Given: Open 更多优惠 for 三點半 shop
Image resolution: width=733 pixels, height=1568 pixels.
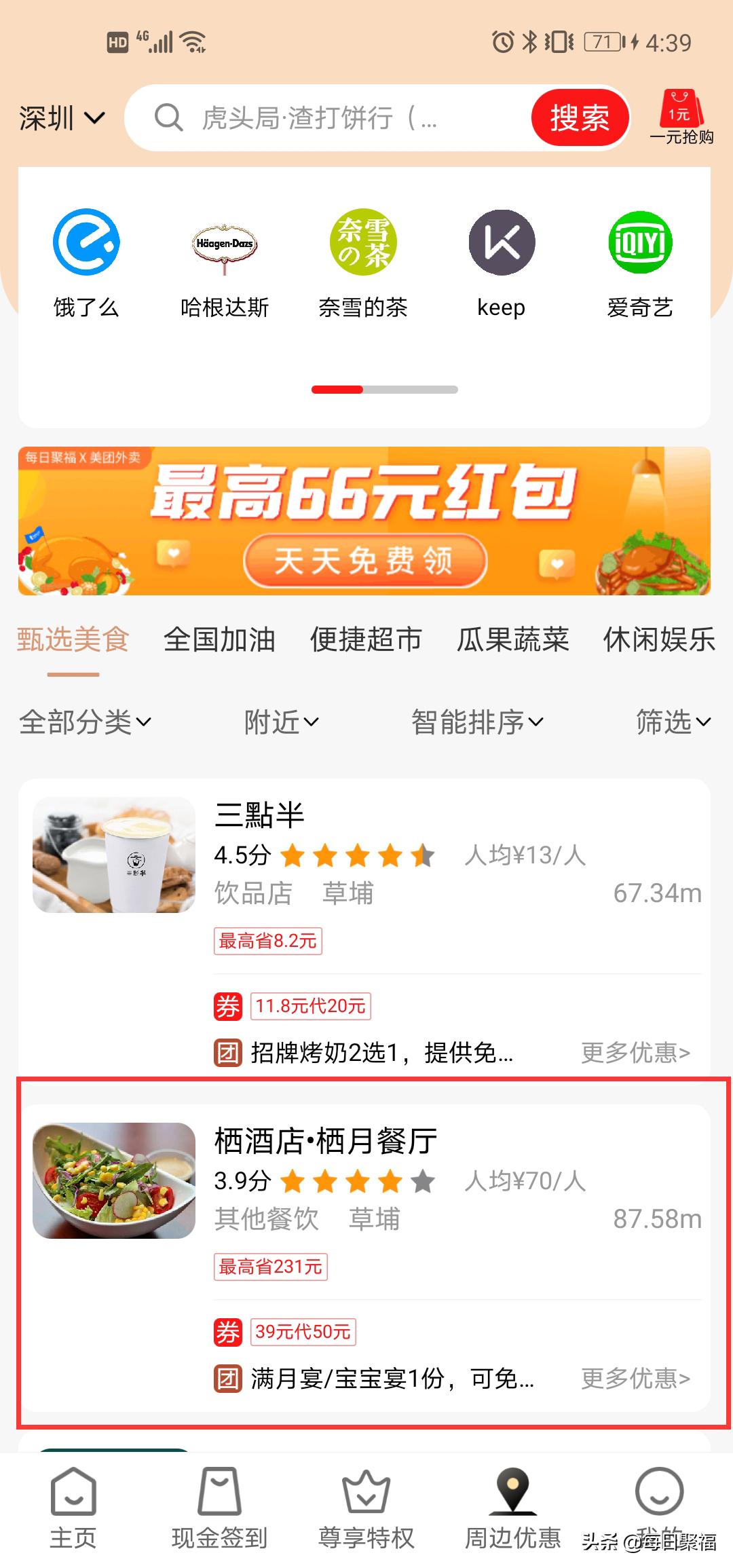Looking at the screenshot, I should click(x=634, y=1053).
